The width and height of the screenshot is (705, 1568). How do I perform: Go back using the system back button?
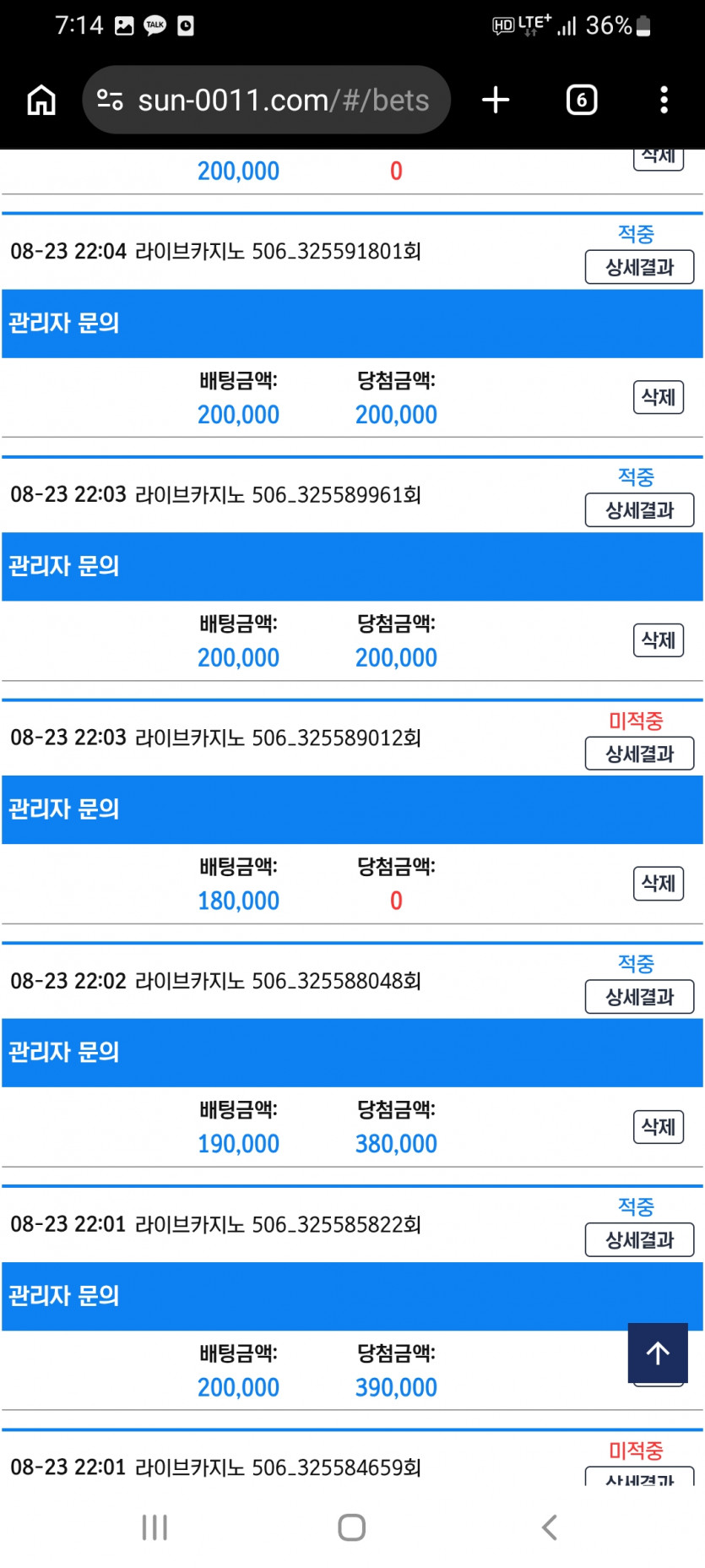[550, 1527]
